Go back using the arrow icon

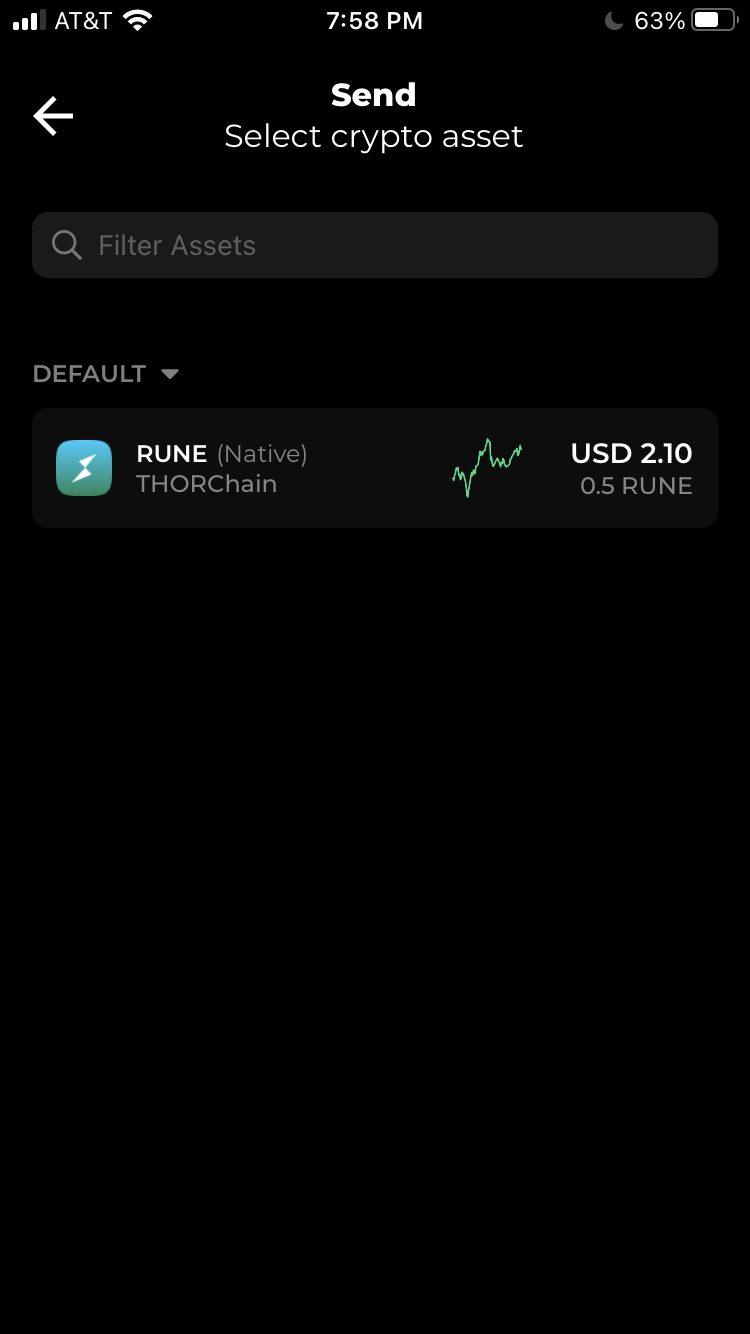click(53, 116)
